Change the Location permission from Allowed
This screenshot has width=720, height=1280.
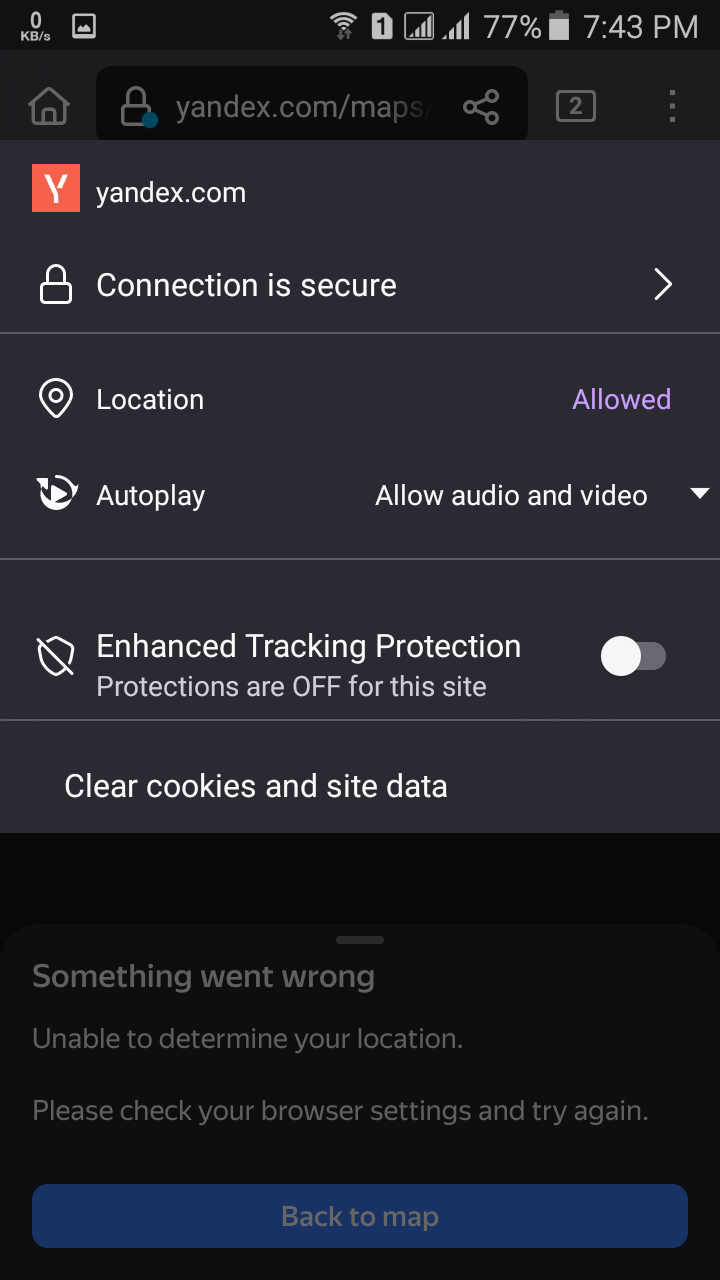(x=621, y=400)
